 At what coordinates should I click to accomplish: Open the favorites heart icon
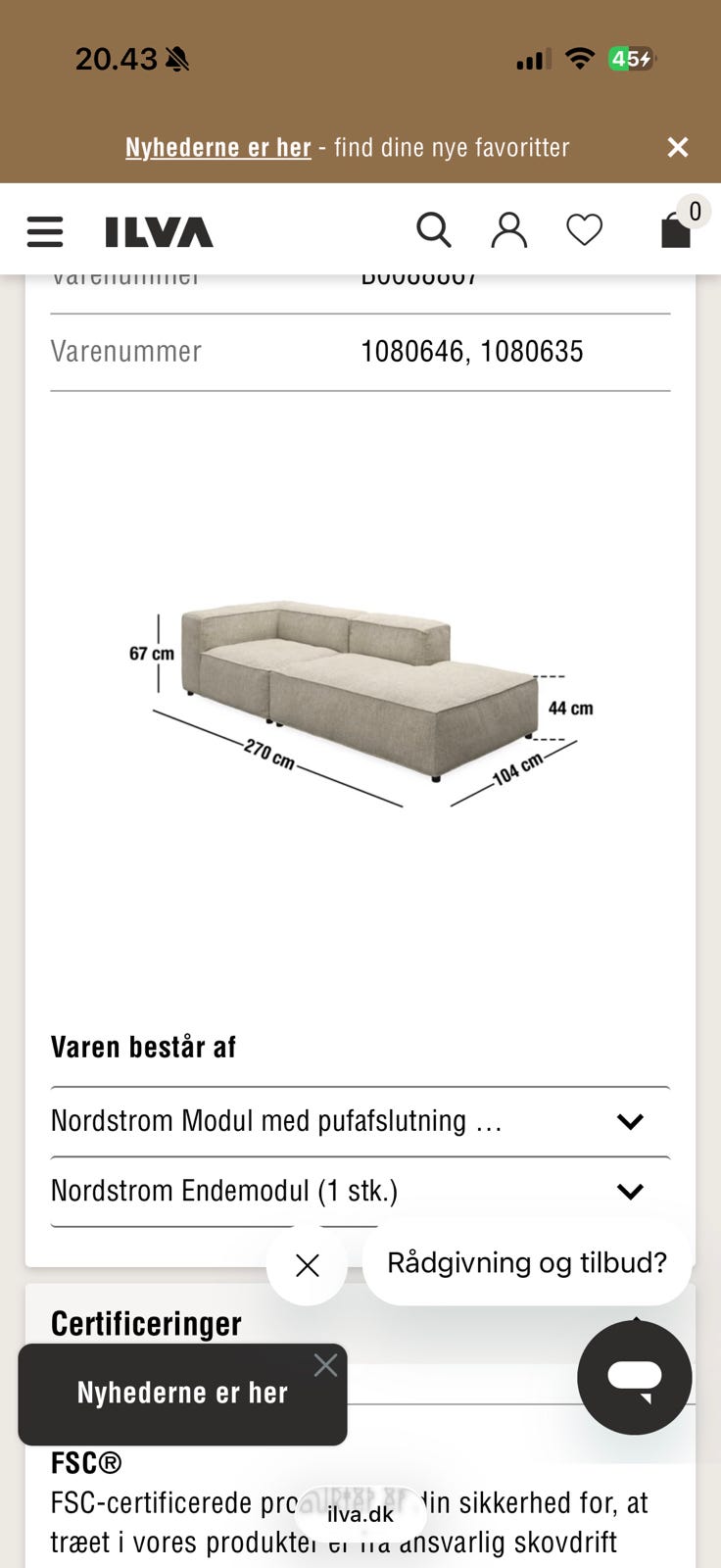tap(584, 229)
